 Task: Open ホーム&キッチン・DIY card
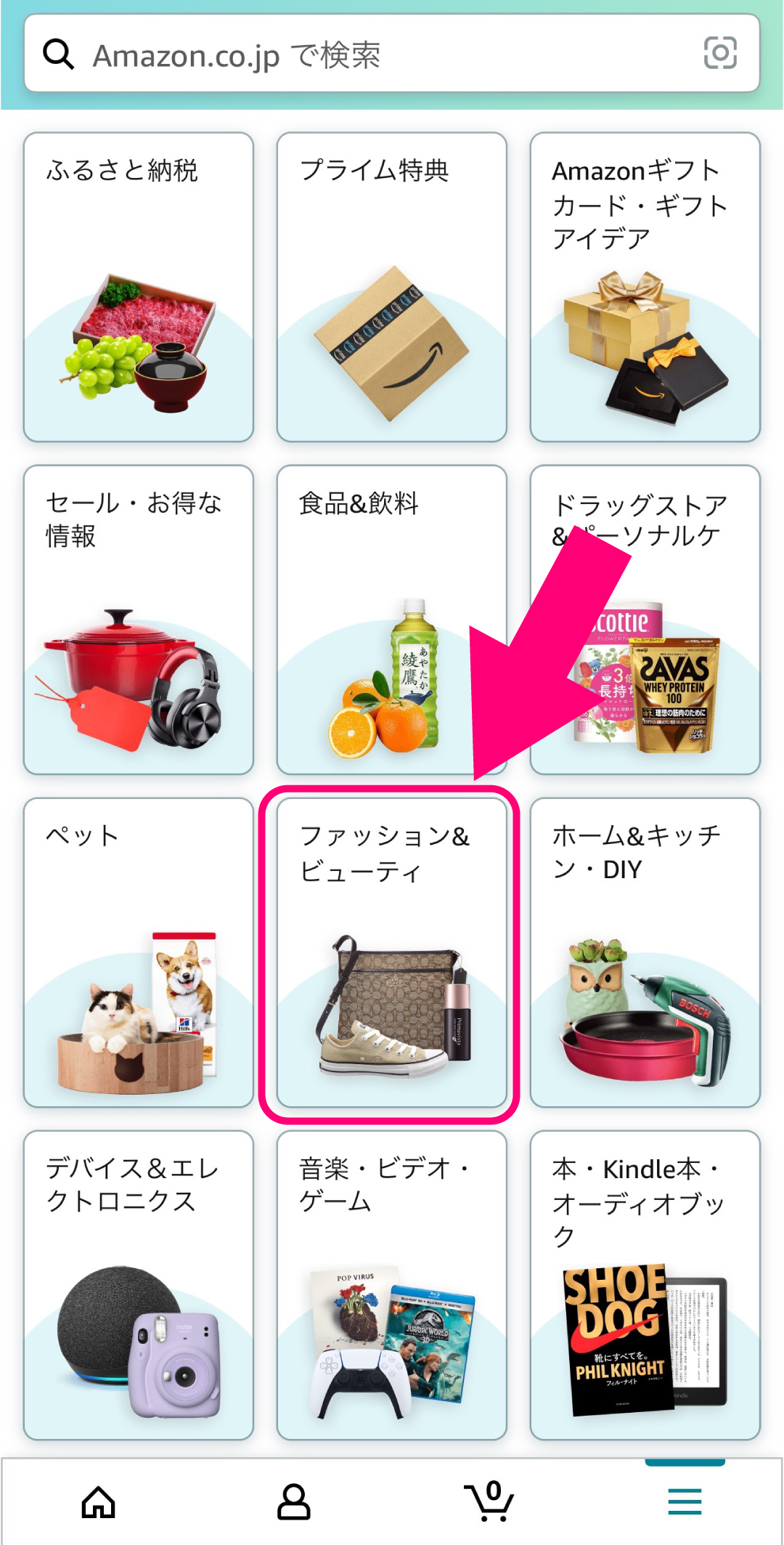pyautogui.click(x=645, y=952)
